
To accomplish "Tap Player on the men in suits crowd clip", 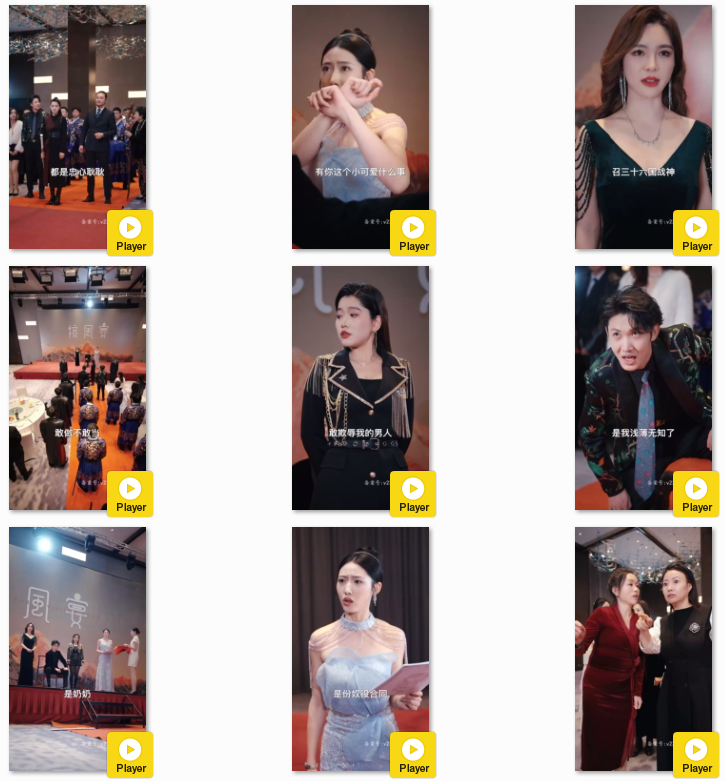I will point(130,233).
